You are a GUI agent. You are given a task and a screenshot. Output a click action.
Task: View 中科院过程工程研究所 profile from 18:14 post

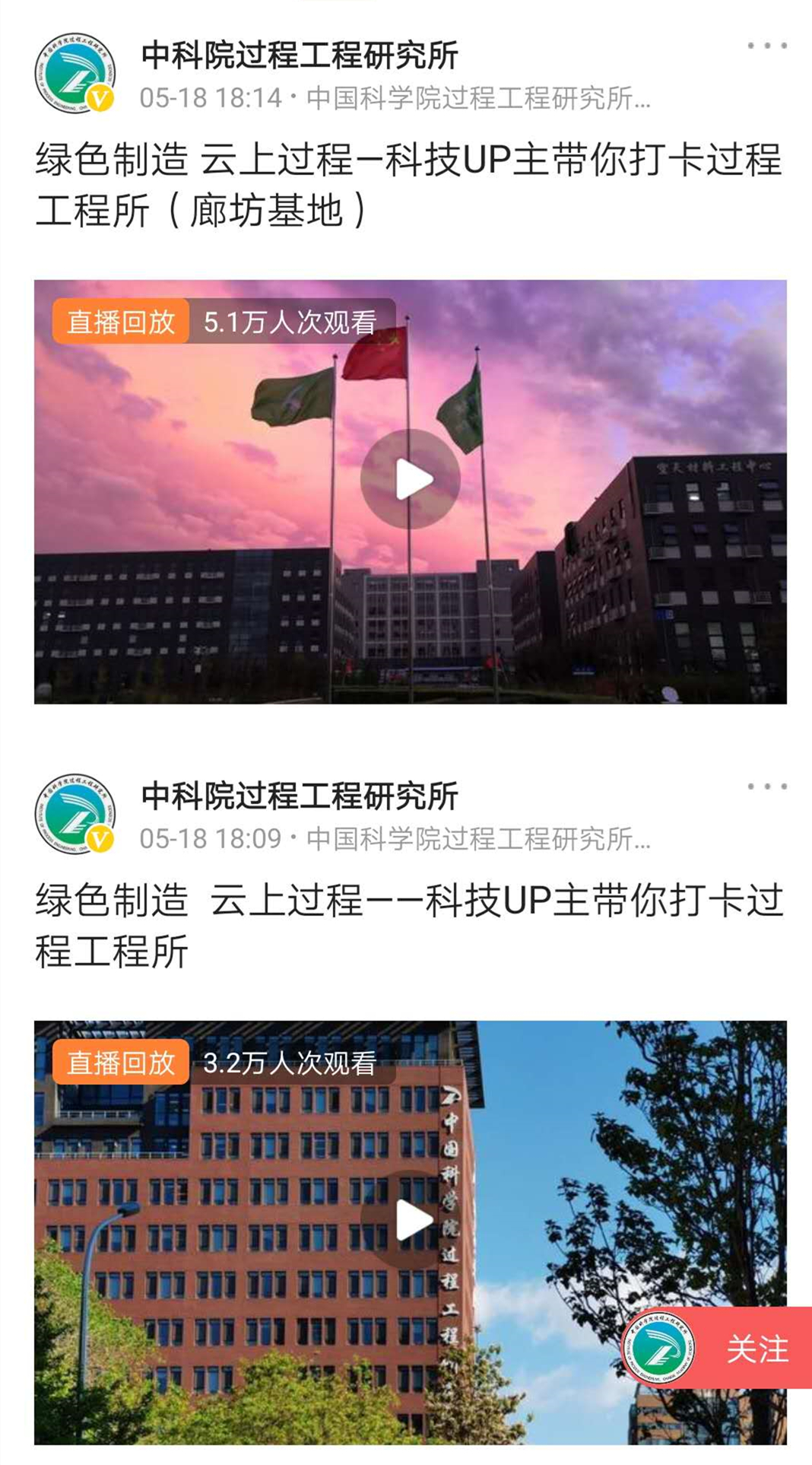point(300,56)
